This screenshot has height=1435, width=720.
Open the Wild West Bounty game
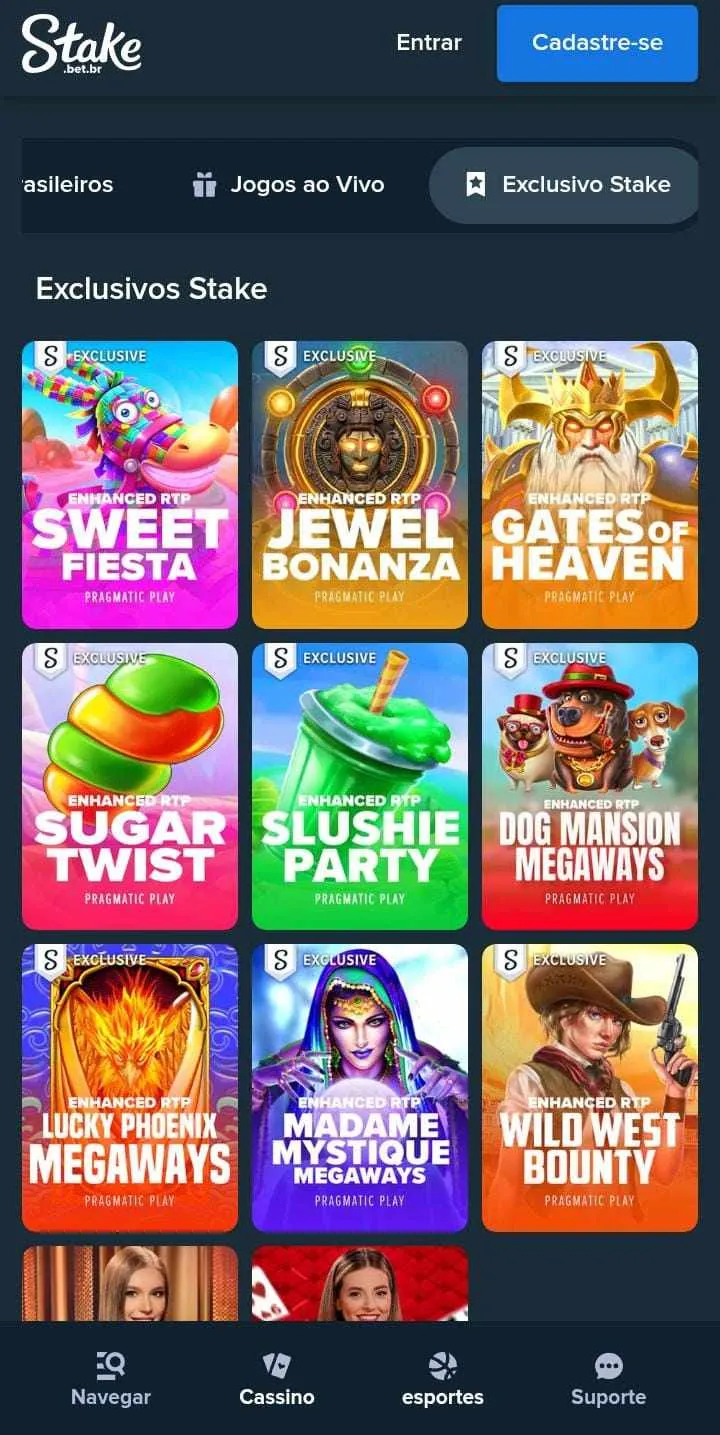click(590, 1088)
